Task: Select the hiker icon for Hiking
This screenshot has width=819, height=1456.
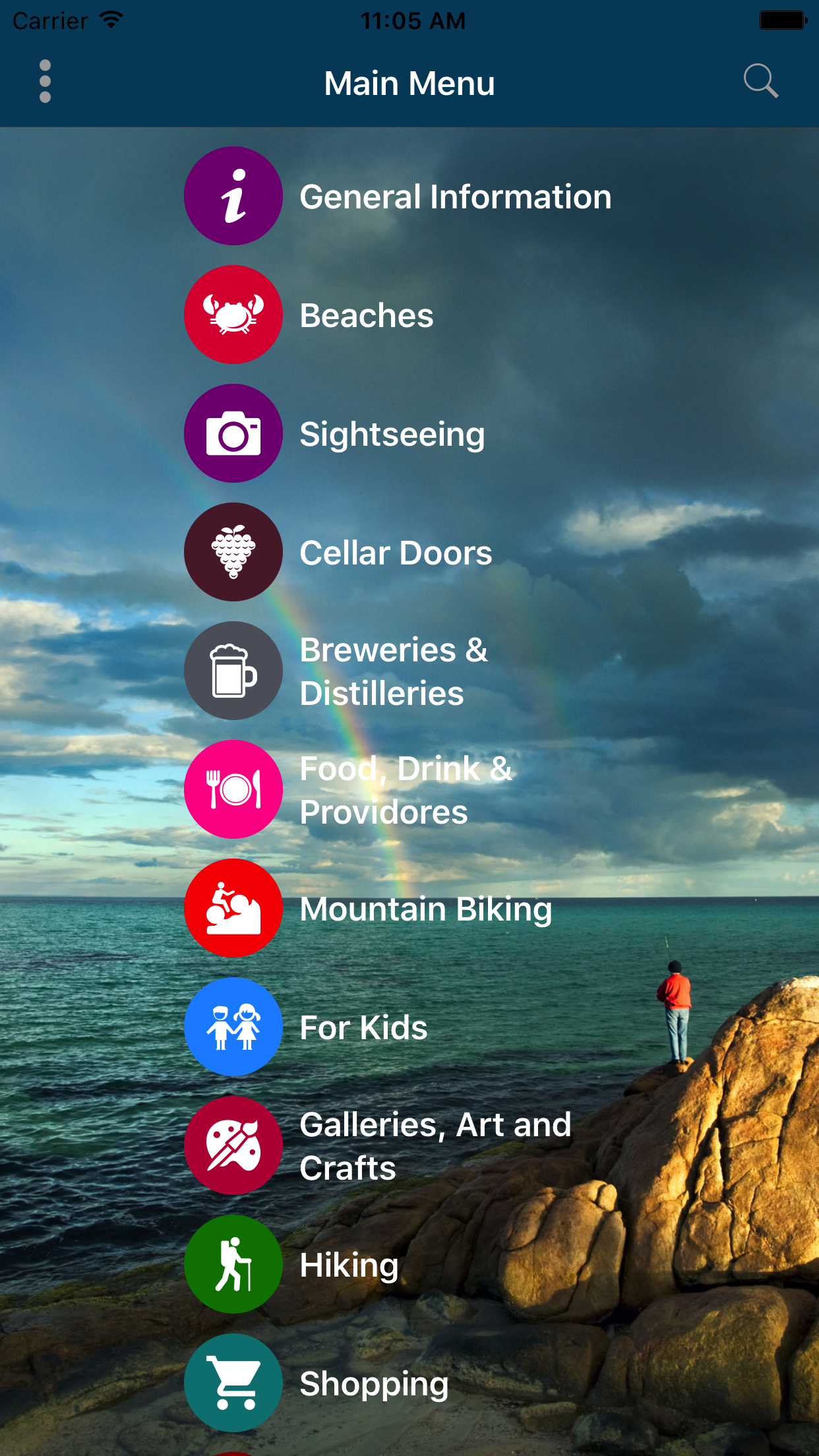Action: pyautogui.click(x=233, y=1265)
